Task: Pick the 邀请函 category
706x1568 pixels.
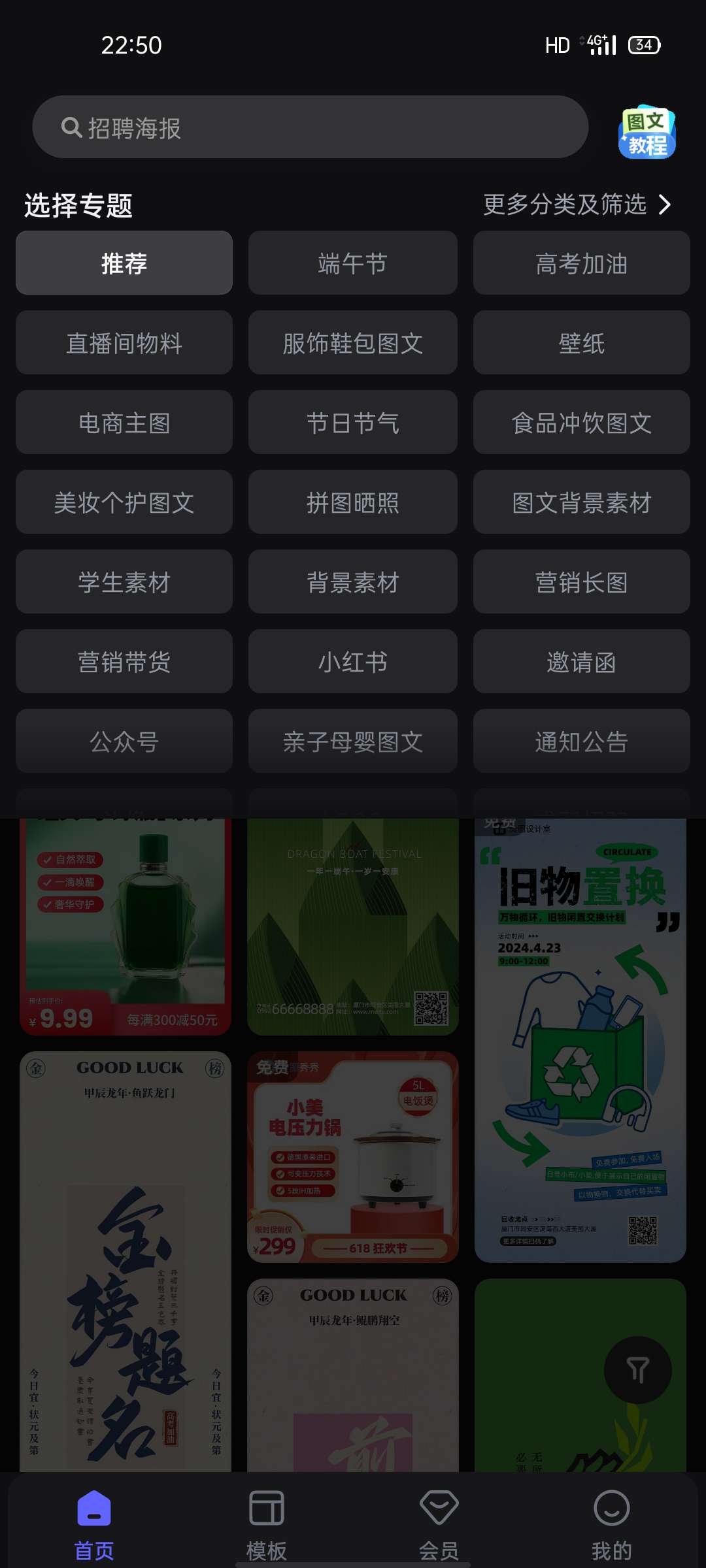Action: pos(581,662)
